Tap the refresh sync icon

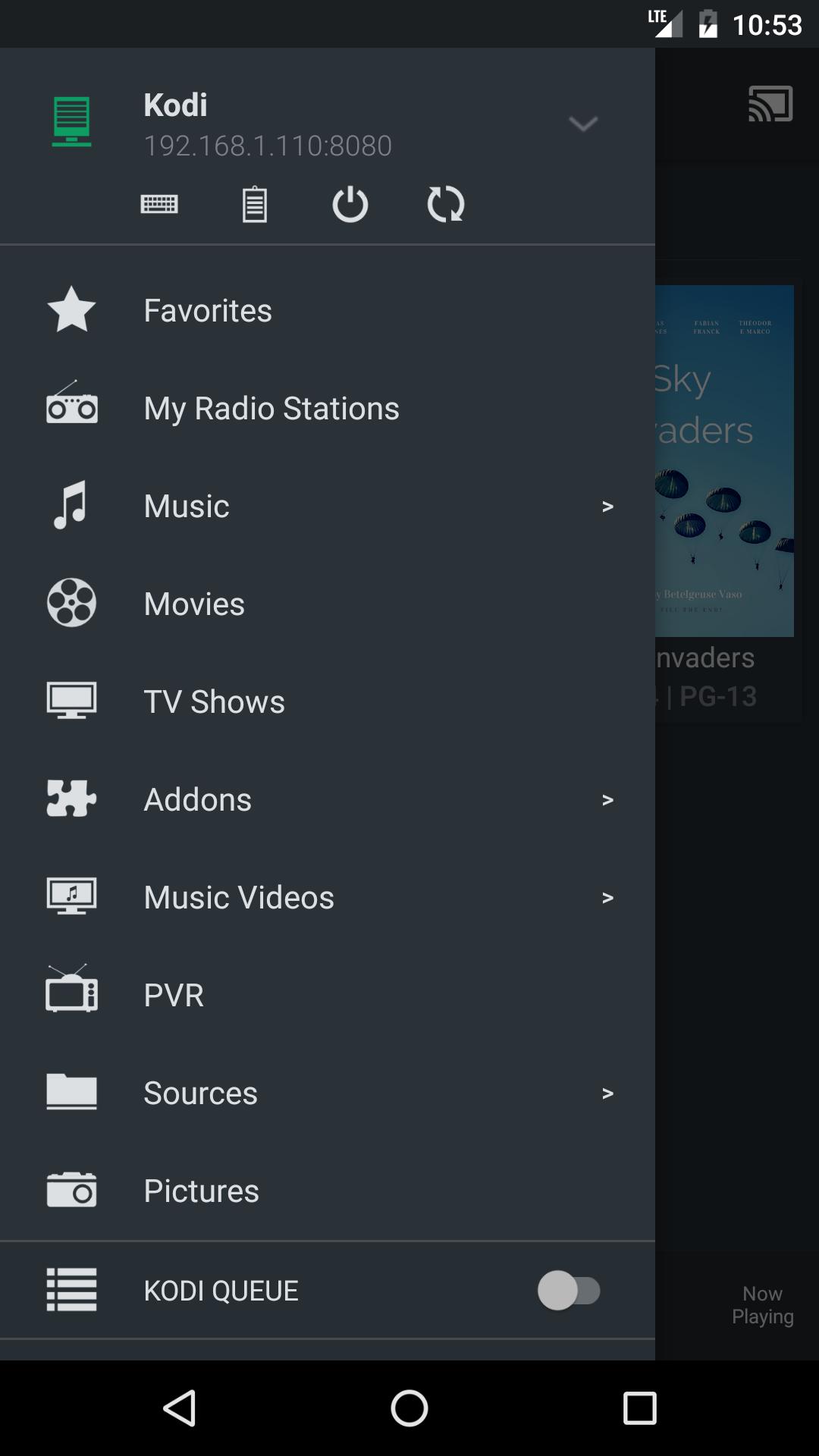(446, 204)
